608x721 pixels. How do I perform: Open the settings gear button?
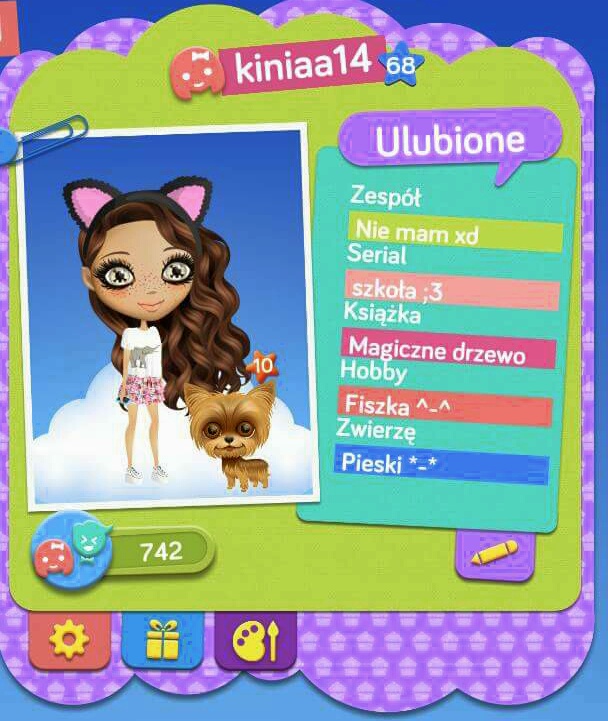[x=69, y=640]
